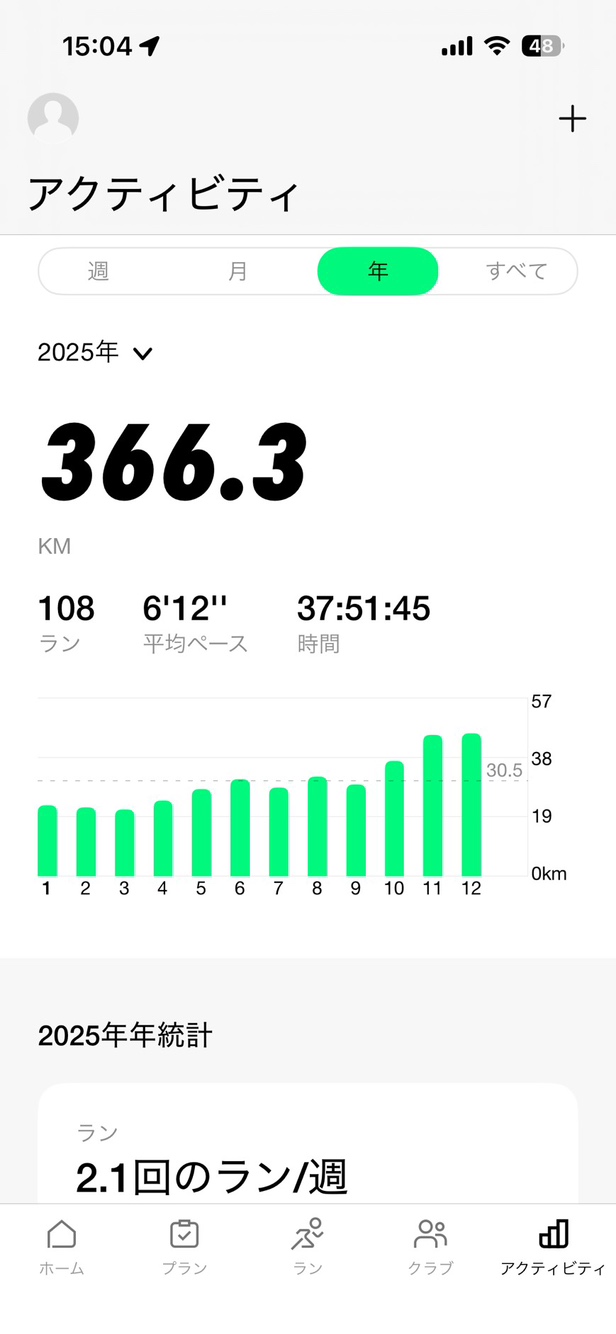
Task: Open the 2.1回のラン/週 stats card
Action: click(x=308, y=1160)
